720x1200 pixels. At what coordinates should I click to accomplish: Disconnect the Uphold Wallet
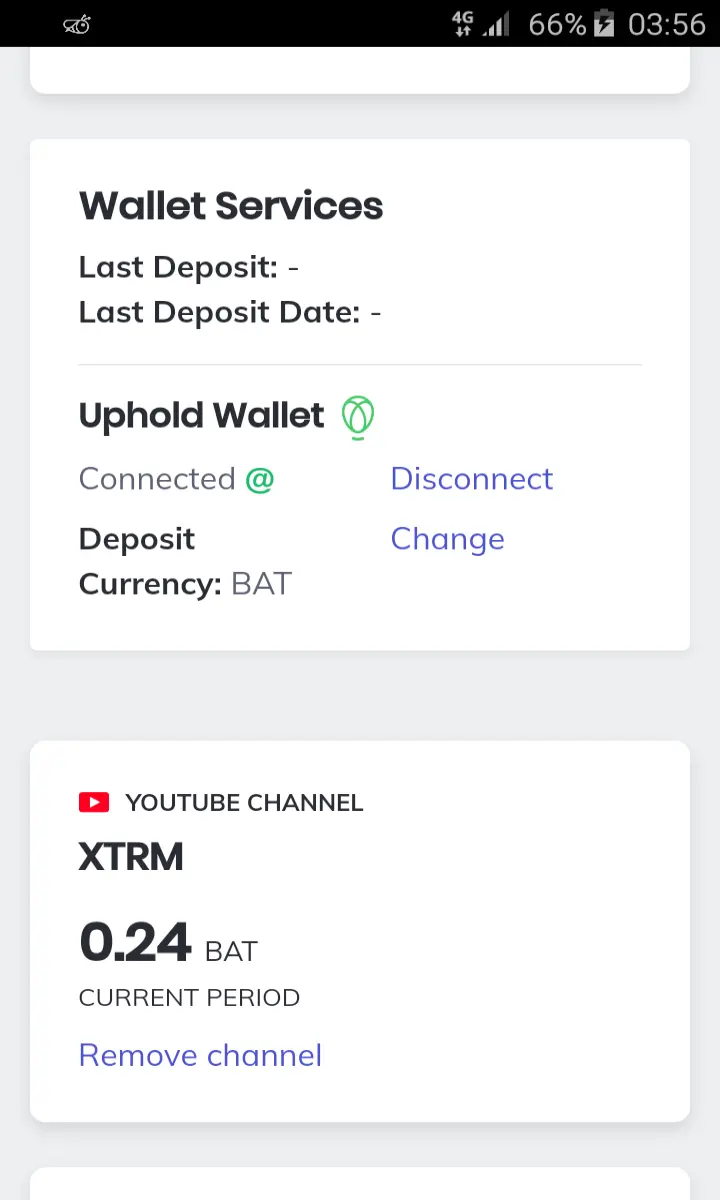(x=471, y=479)
